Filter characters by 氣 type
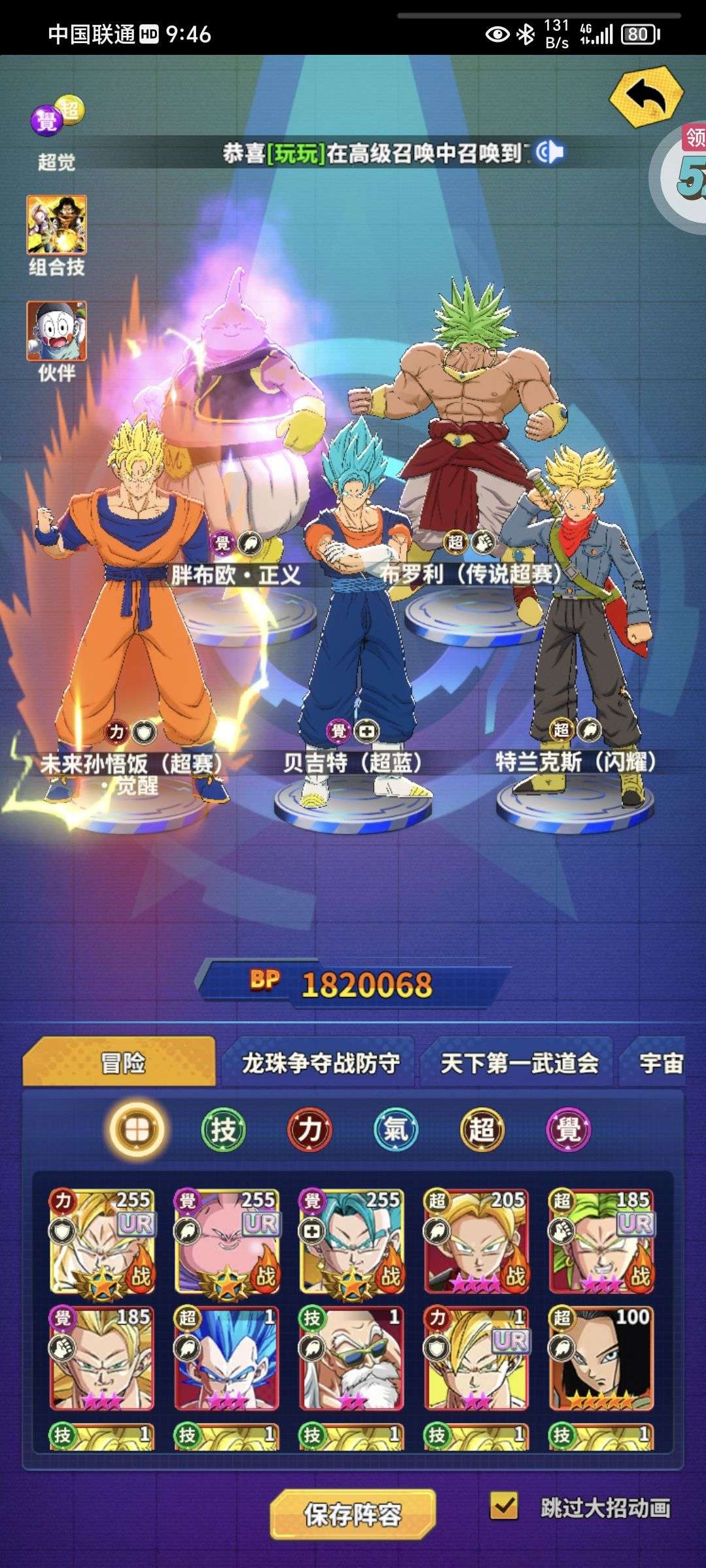Viewport: 706px width, 1568px height. tap(395, 1129)
